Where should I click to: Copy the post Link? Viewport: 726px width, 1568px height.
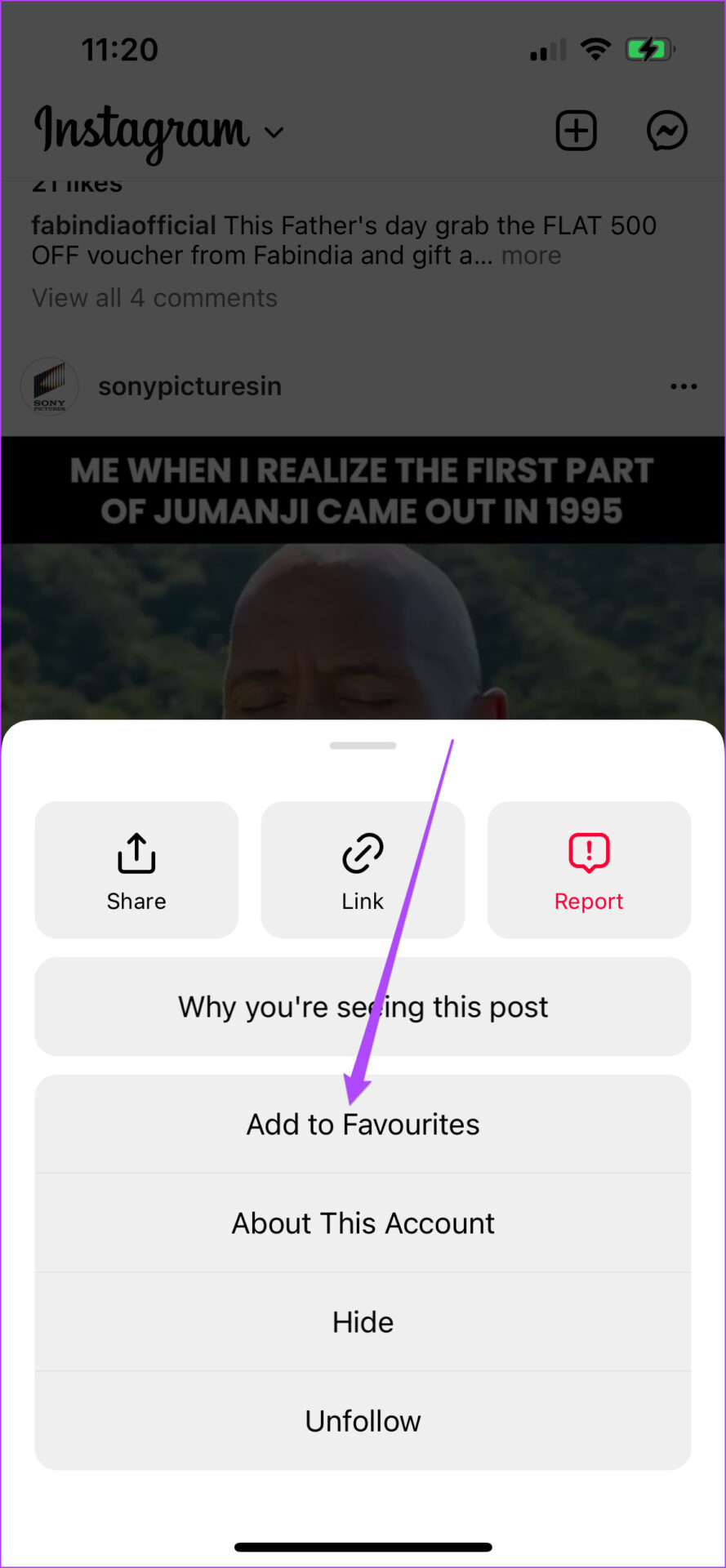tap(363, 870)
